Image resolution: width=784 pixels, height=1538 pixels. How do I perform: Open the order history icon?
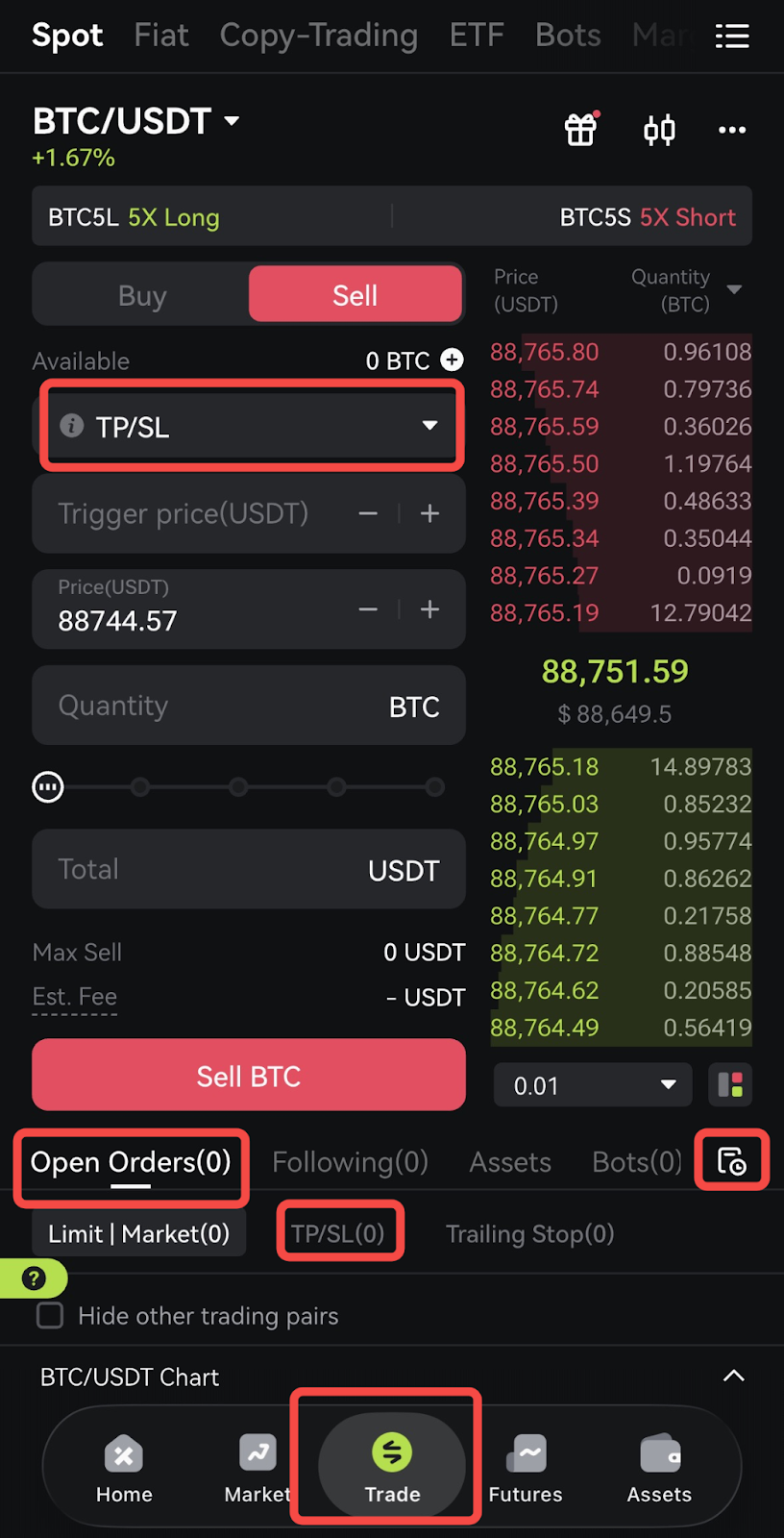click(731, 1161)
